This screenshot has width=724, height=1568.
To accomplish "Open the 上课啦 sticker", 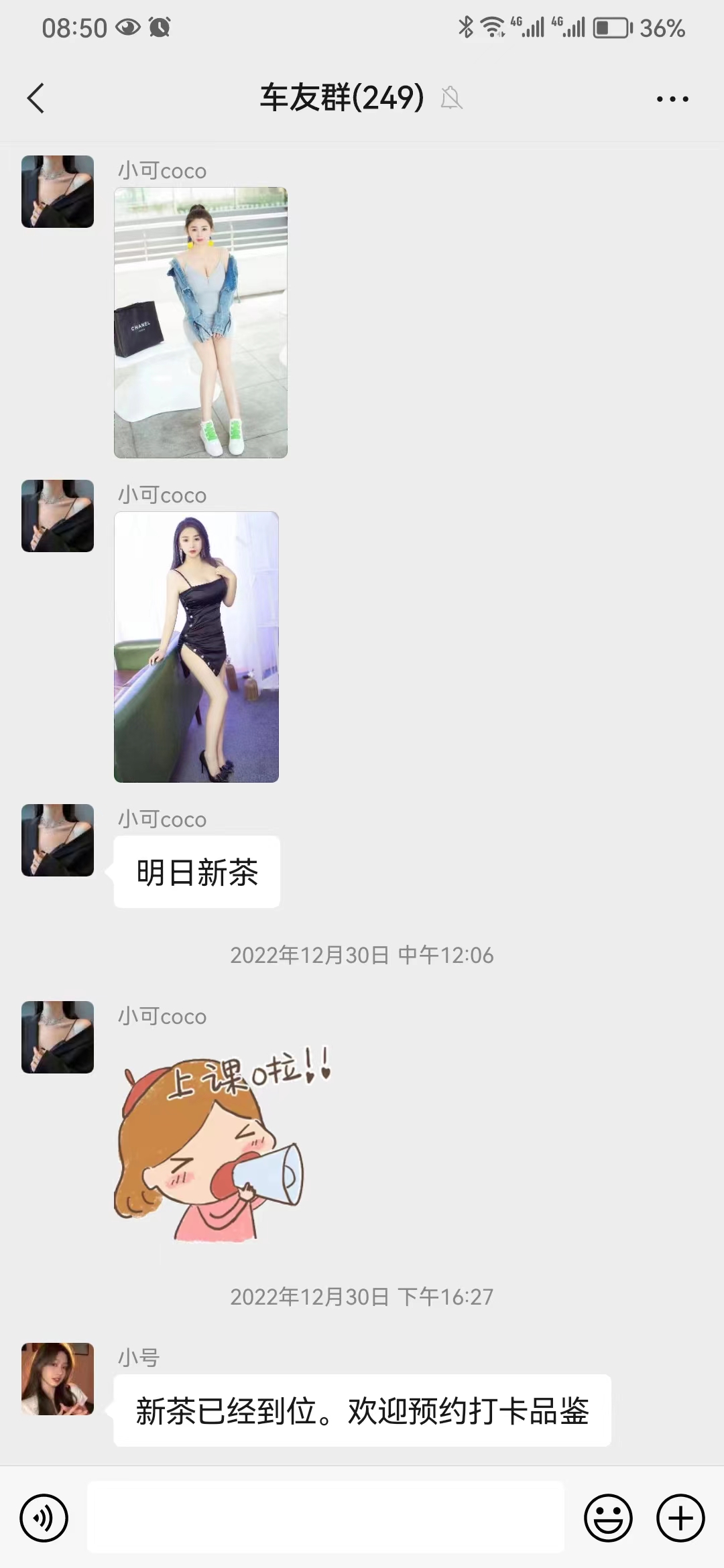I will click(221, 1142).
